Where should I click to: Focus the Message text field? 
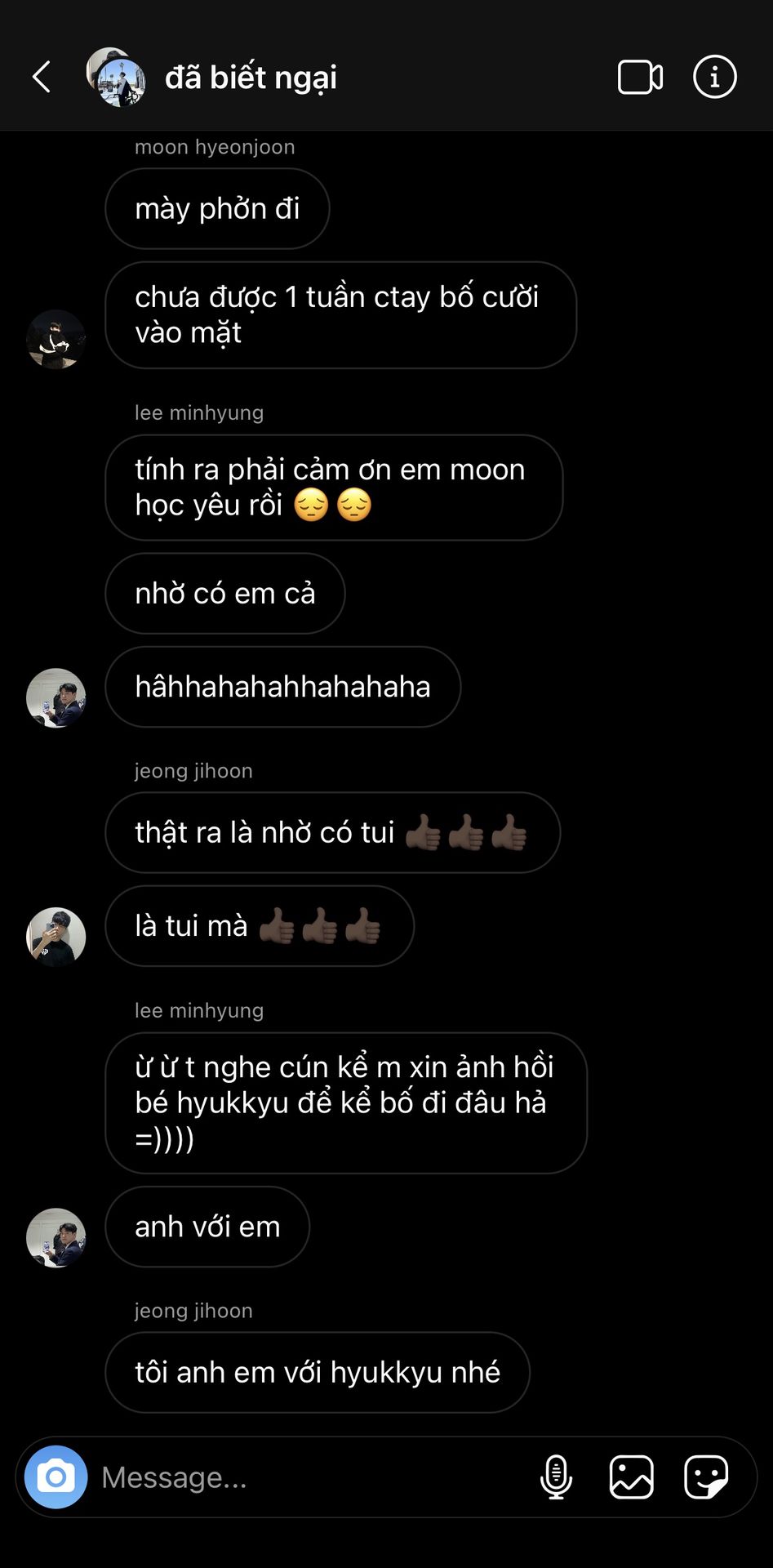click(x=310, y=1477)
